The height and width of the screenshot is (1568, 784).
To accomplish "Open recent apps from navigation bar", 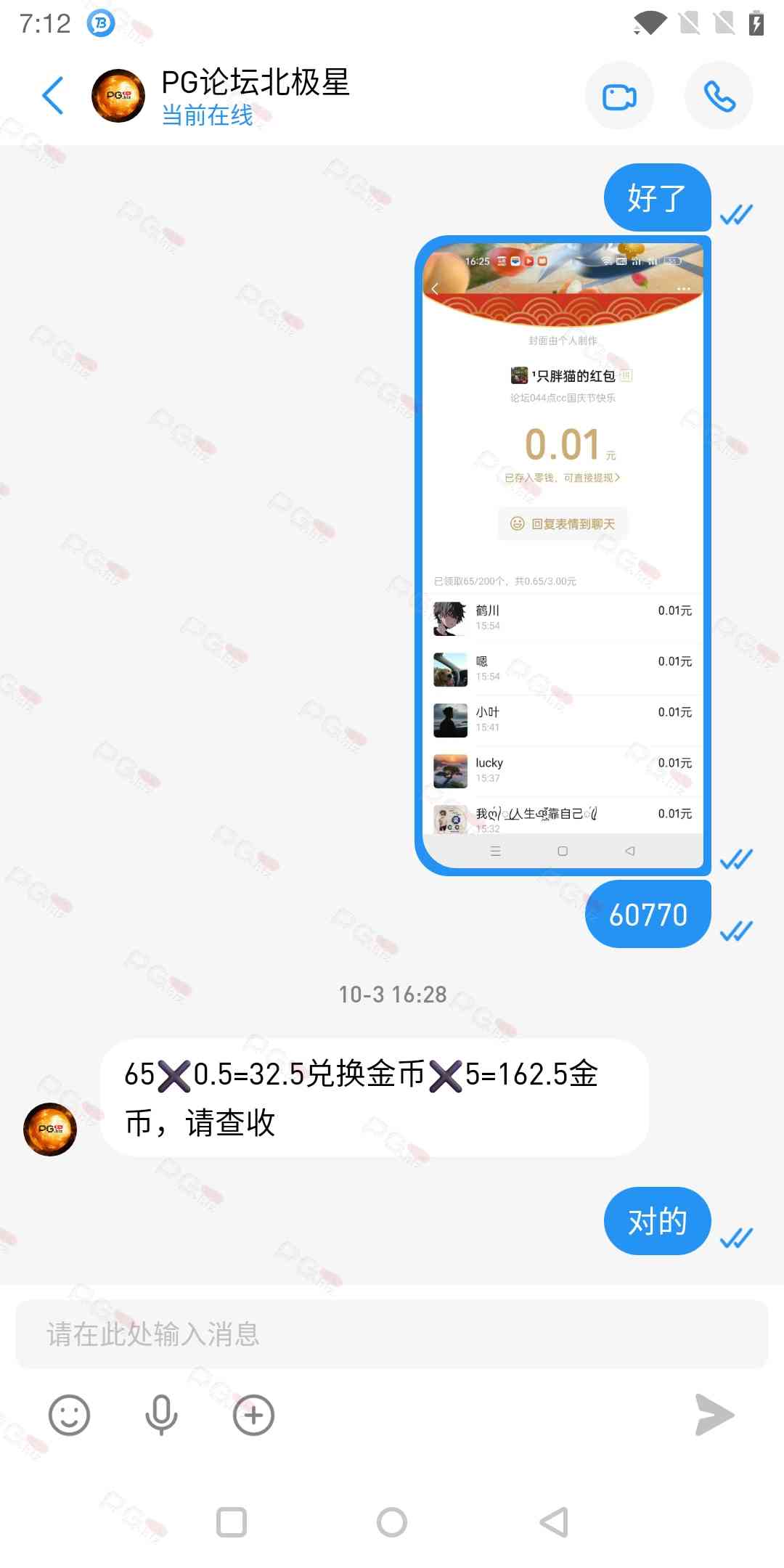I will 232,1522.
